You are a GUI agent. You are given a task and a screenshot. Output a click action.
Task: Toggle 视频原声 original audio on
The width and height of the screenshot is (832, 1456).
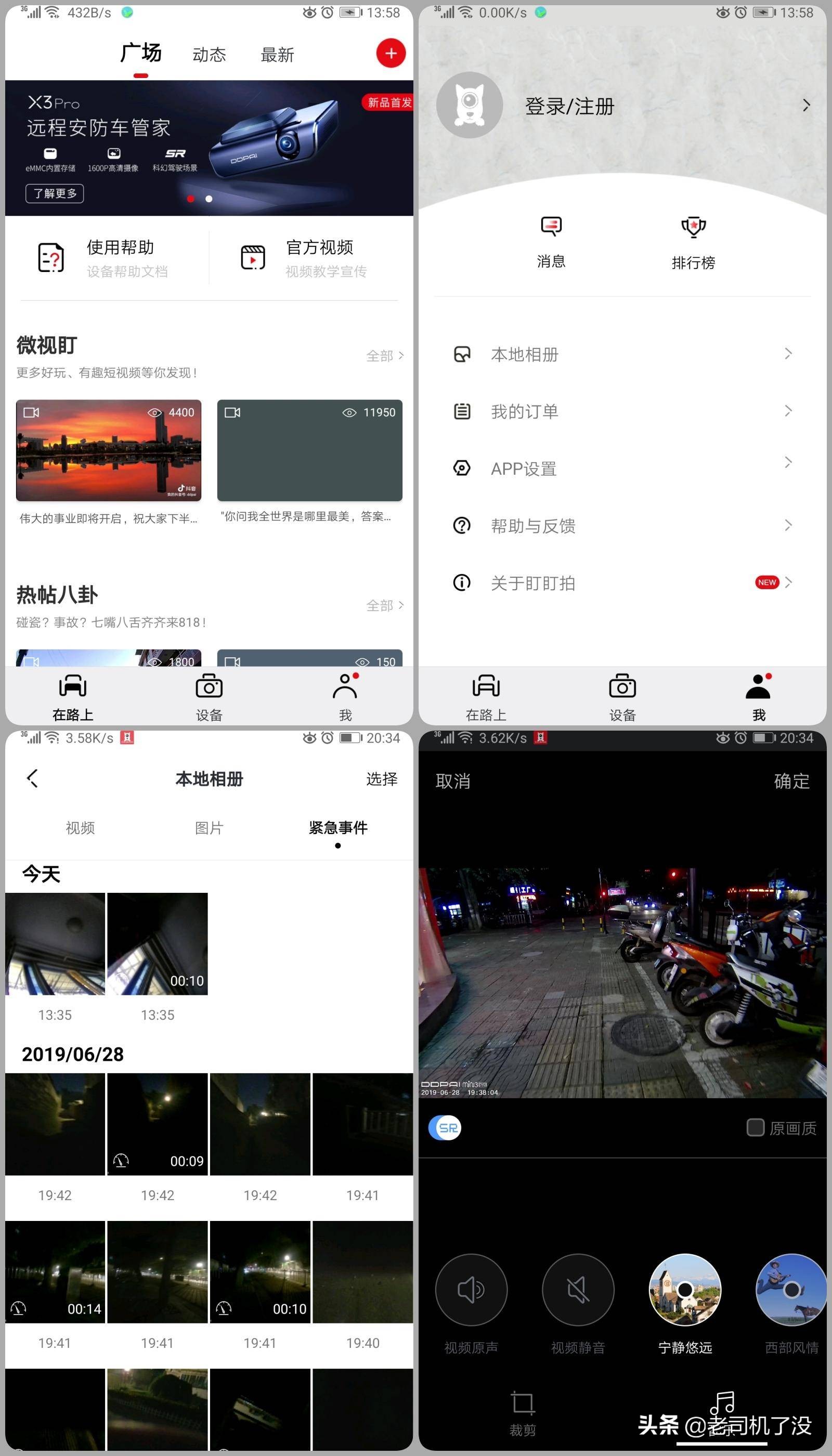(471, 1290)
